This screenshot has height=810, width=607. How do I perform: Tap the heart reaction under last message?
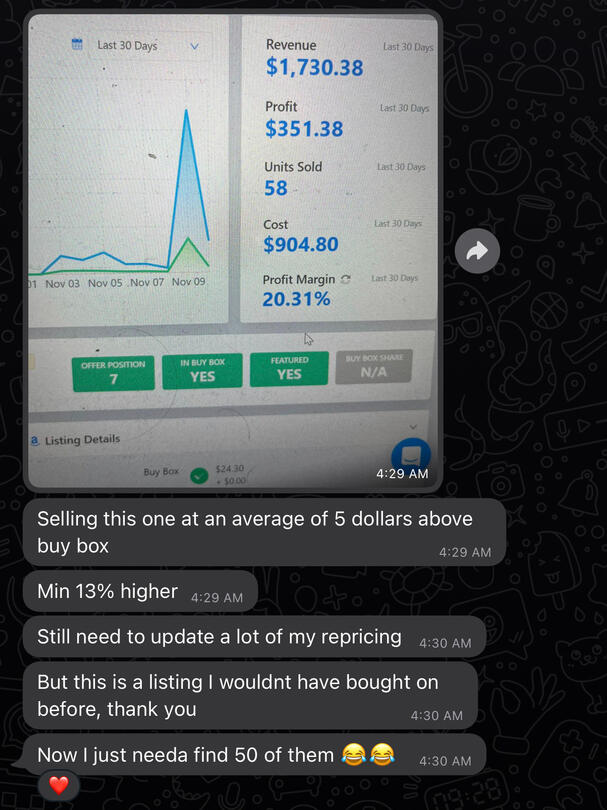click(x=59, y=785)
